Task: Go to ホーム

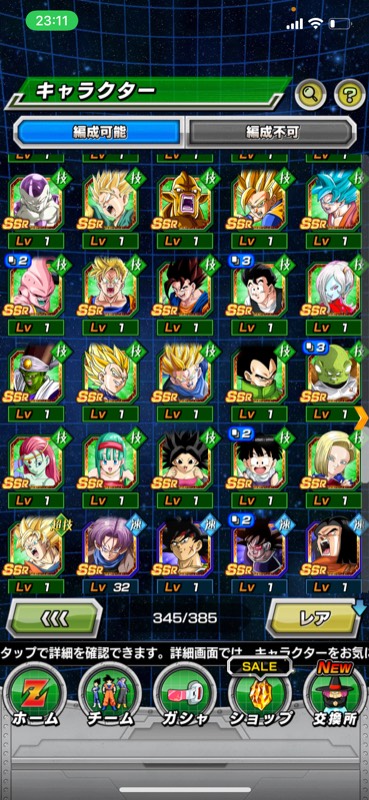Action: 36,696
